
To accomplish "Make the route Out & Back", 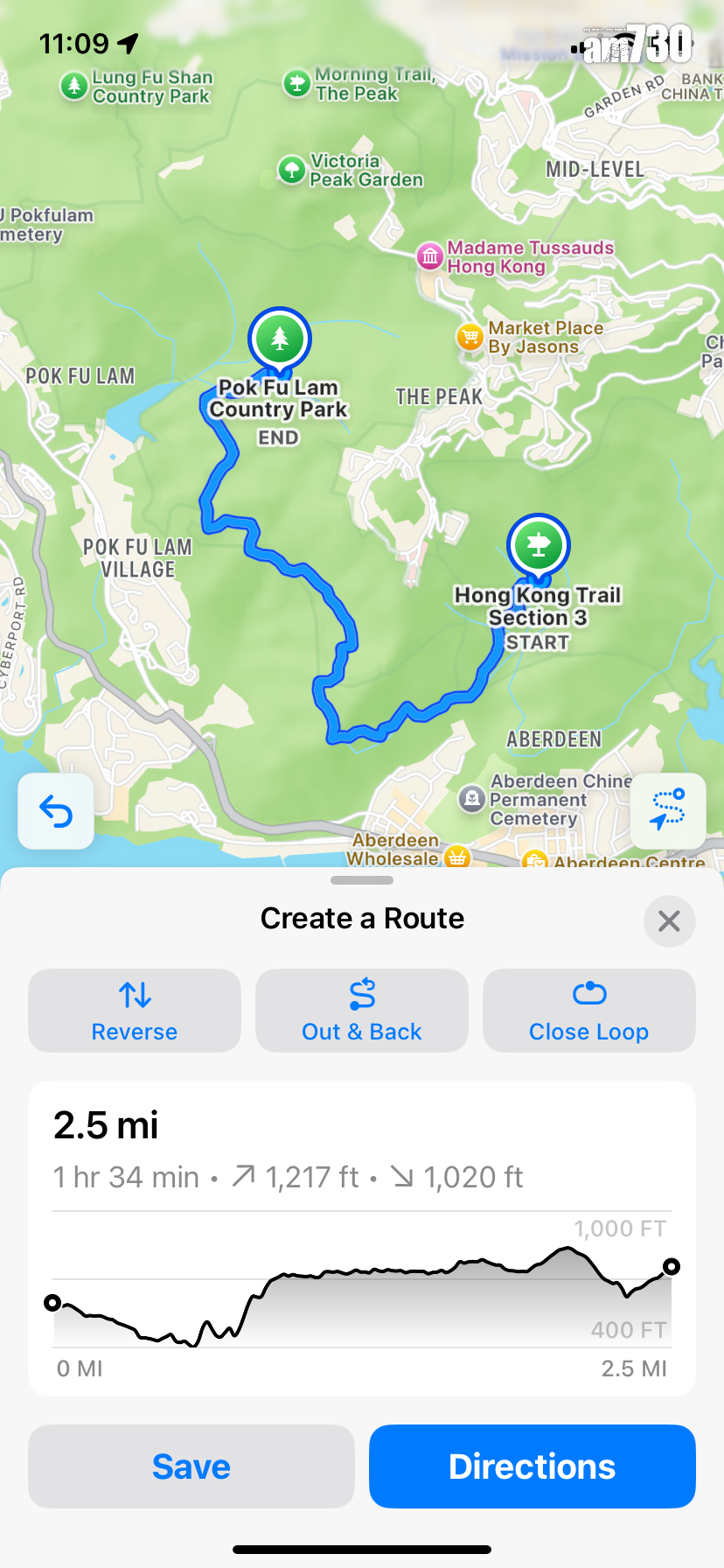I will tap(362, 1011).
